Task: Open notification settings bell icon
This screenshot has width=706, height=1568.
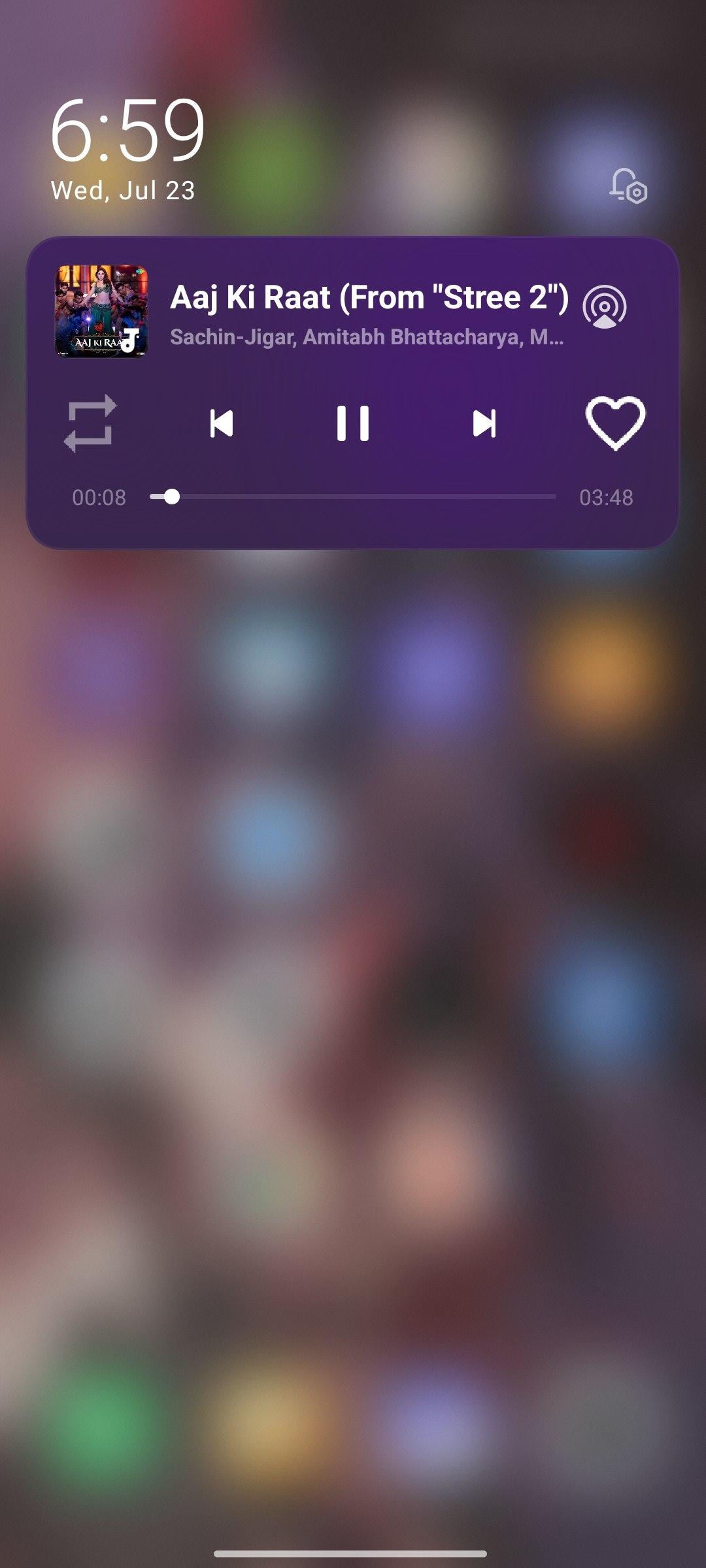Action: tap(628, 186)
